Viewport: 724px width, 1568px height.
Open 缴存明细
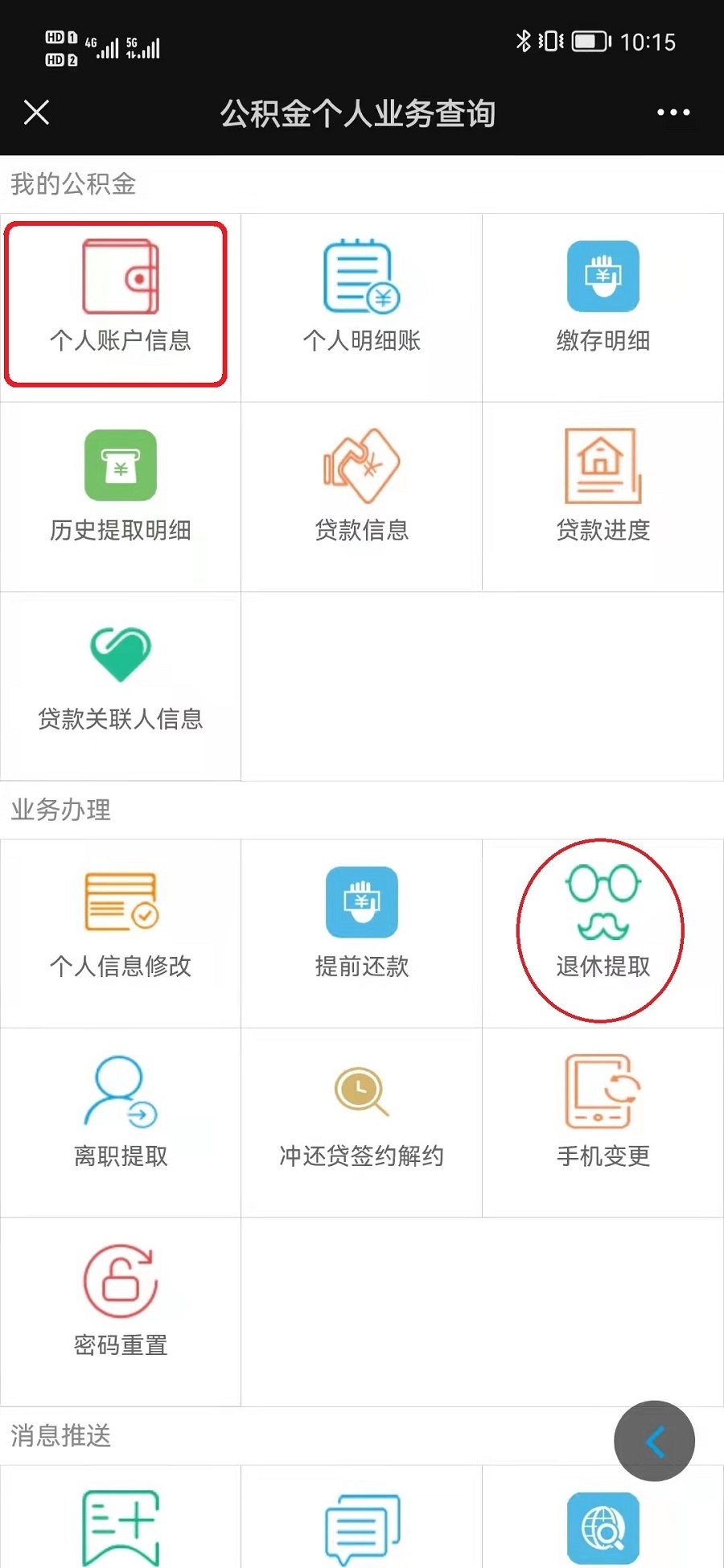click(x=603, y=306)
